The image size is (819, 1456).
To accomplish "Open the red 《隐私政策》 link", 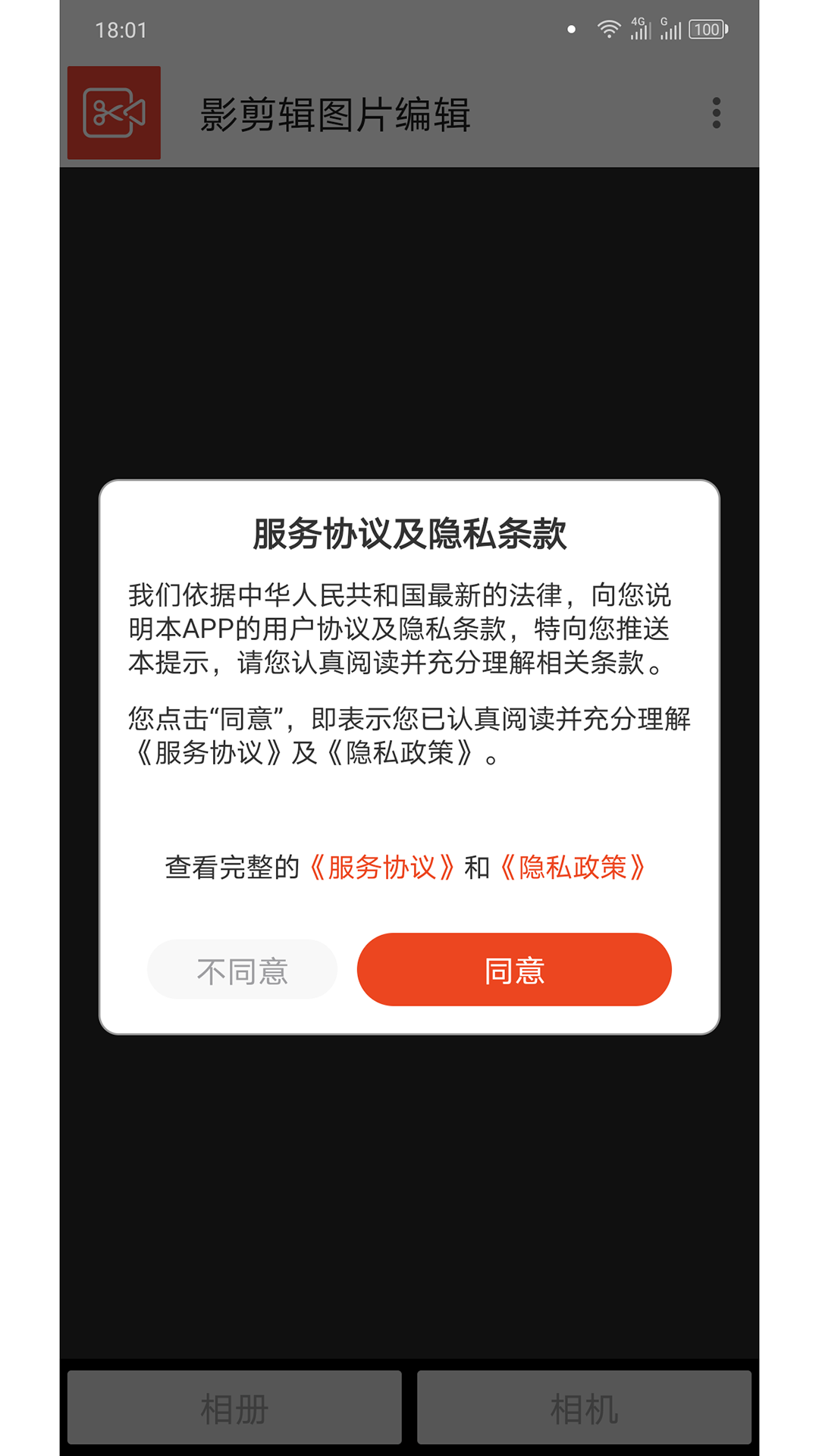I will point(573,868).
